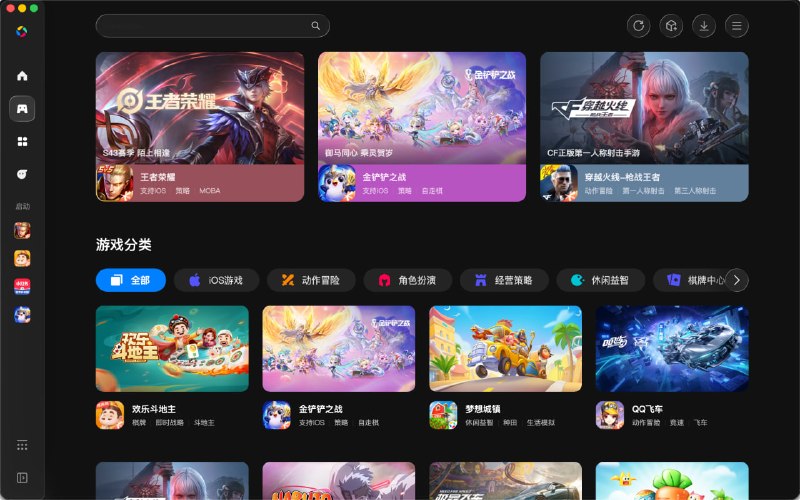
Task: Open the QQ飞车 game card
Action: coord(672,368)
